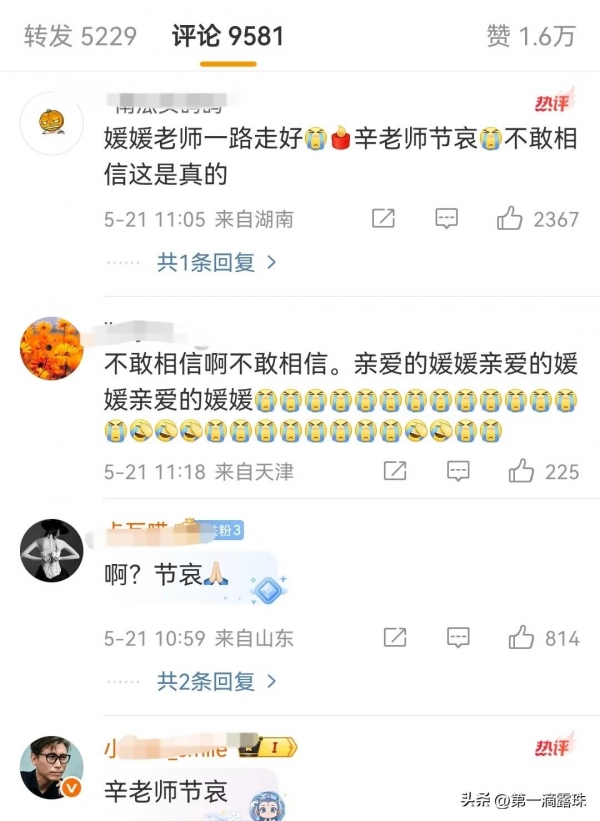Open the pumpkin avatar's profile
The image size is (600, 821).
[51, 122]
